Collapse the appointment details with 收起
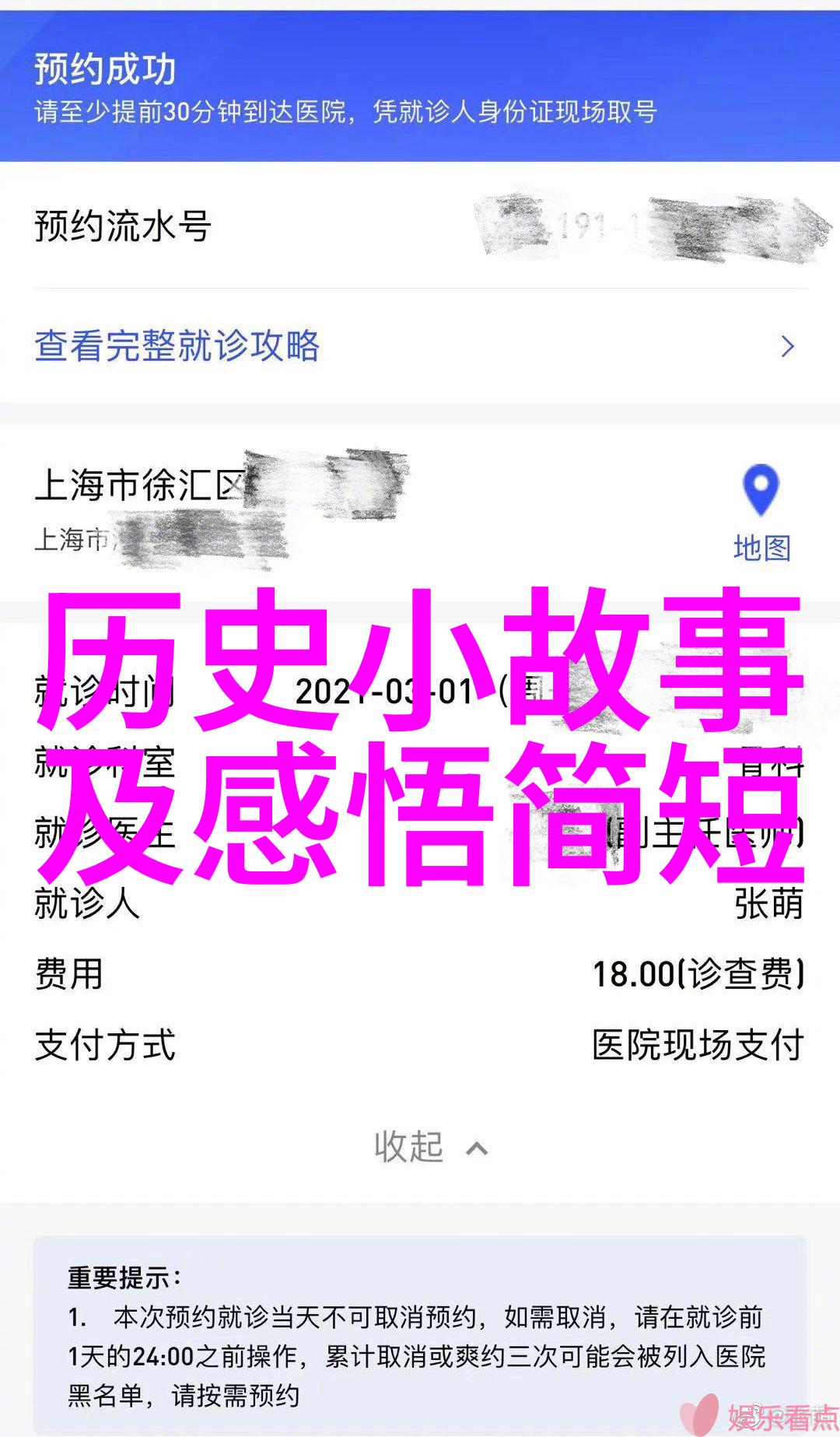The width and height of the screenshot is (840, 1437). (x=430, y=1147)
